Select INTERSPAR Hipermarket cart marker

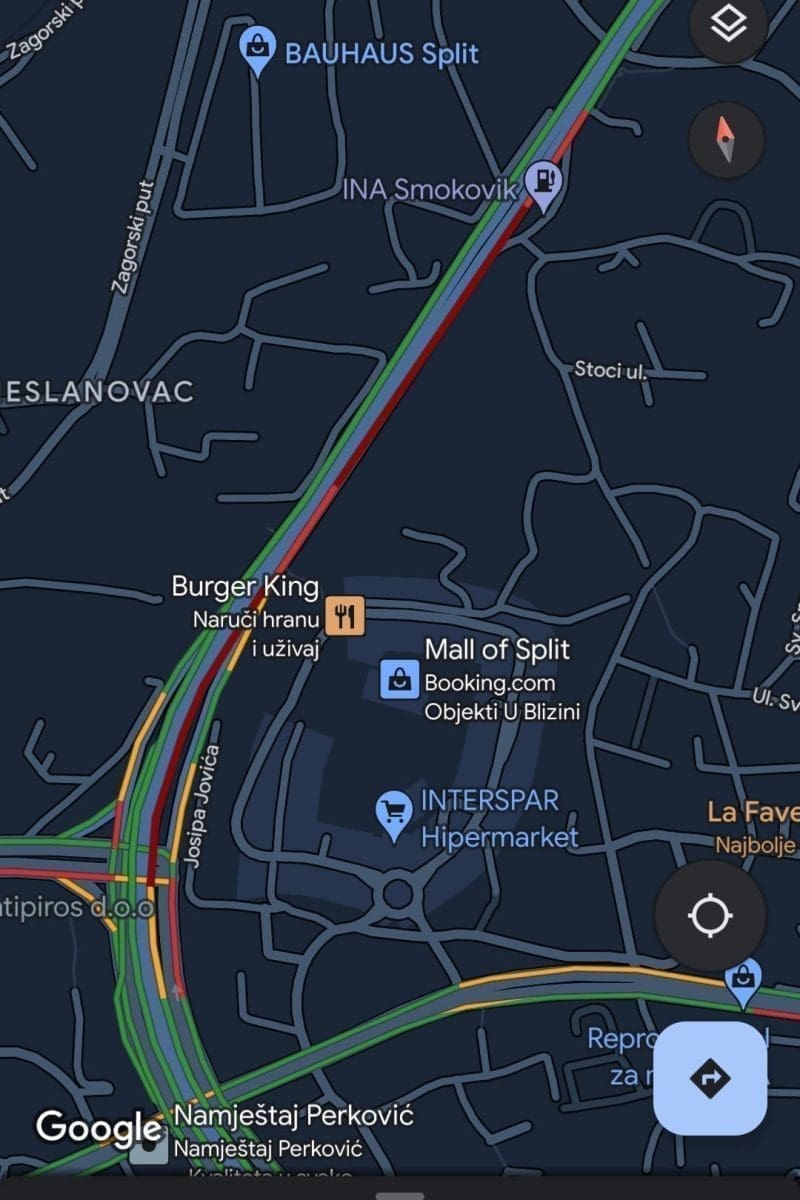pos(394,812)
